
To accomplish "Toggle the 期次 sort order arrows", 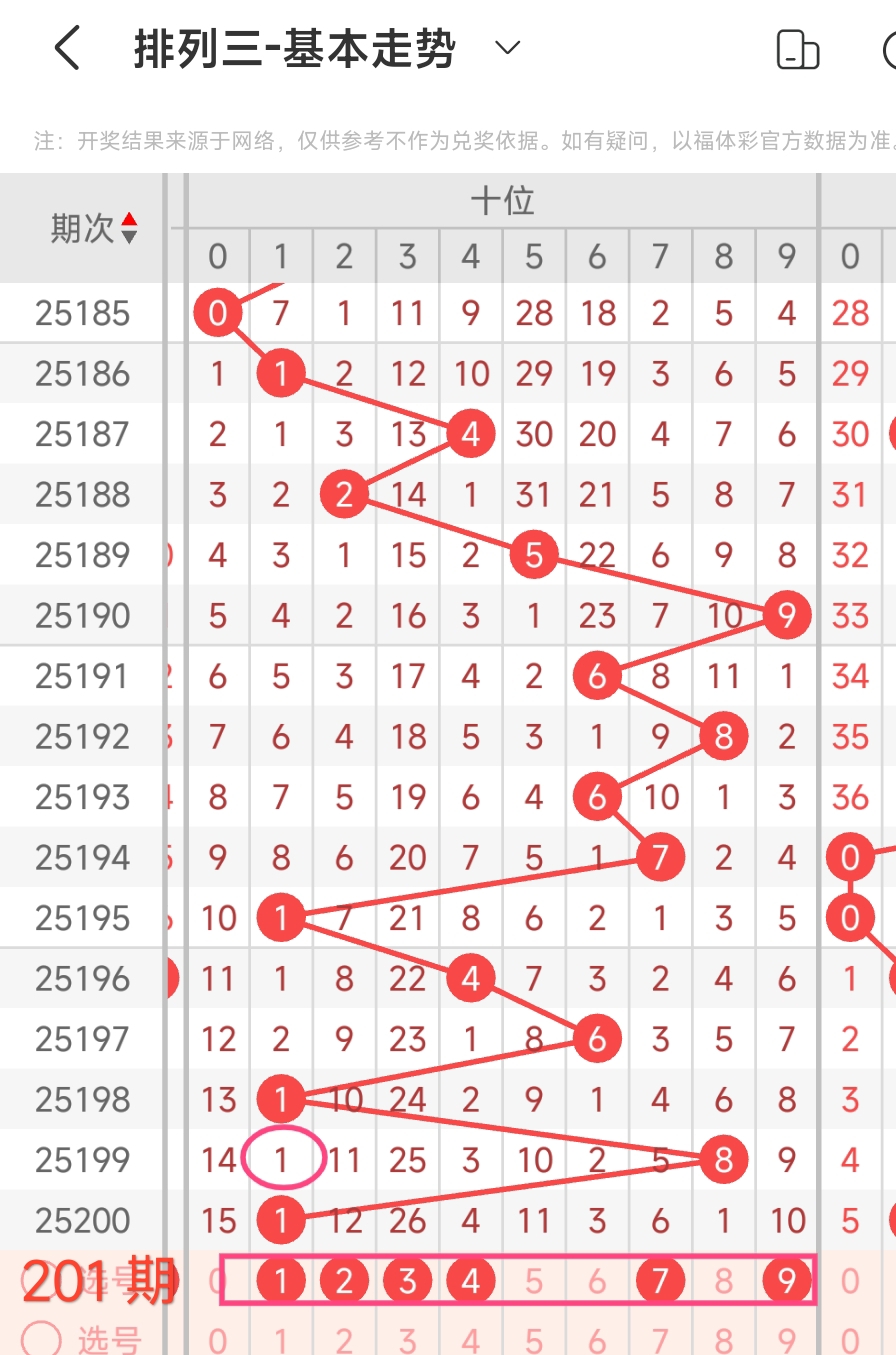I will pos(129,228).
